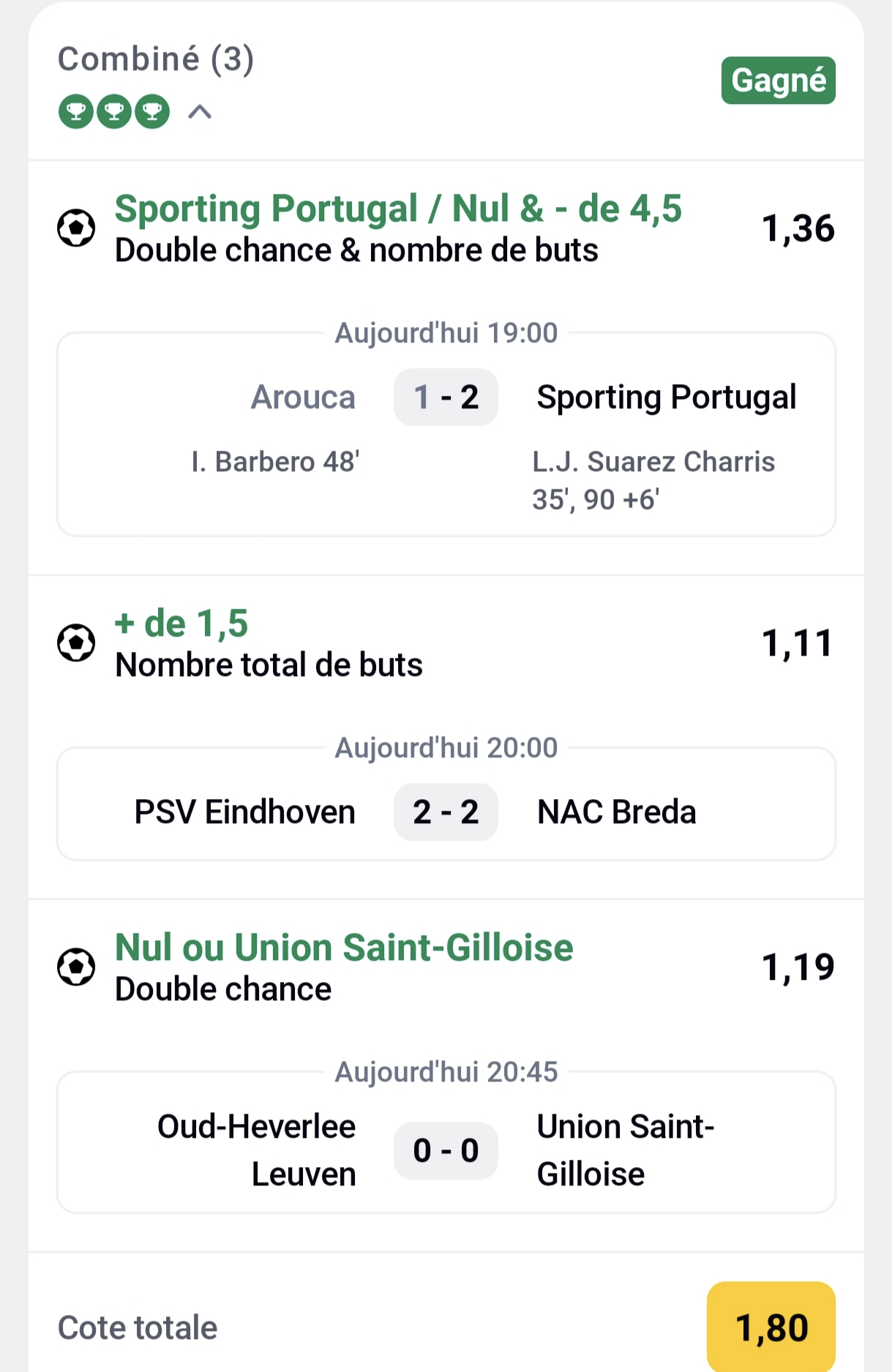The width and height of the screenshot is (892, 1372).
Task: Click the soccer ball icon beside 'Nul ou Union Saint-Gilloise'
Action: tap(75, 968)
